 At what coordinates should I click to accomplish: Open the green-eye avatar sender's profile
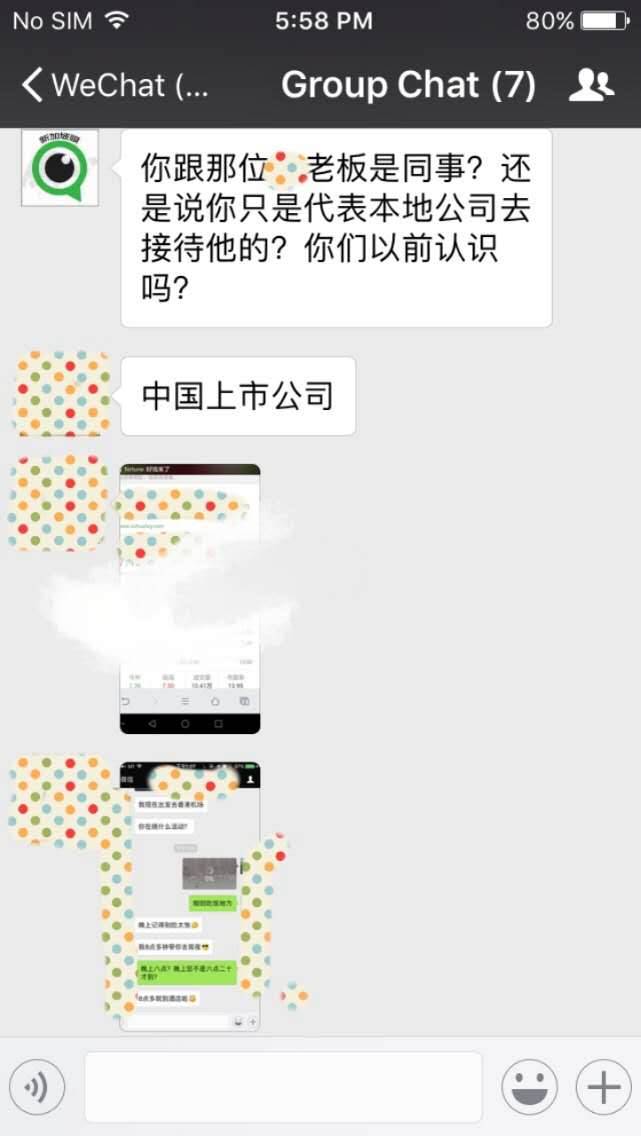pos(60,167)
